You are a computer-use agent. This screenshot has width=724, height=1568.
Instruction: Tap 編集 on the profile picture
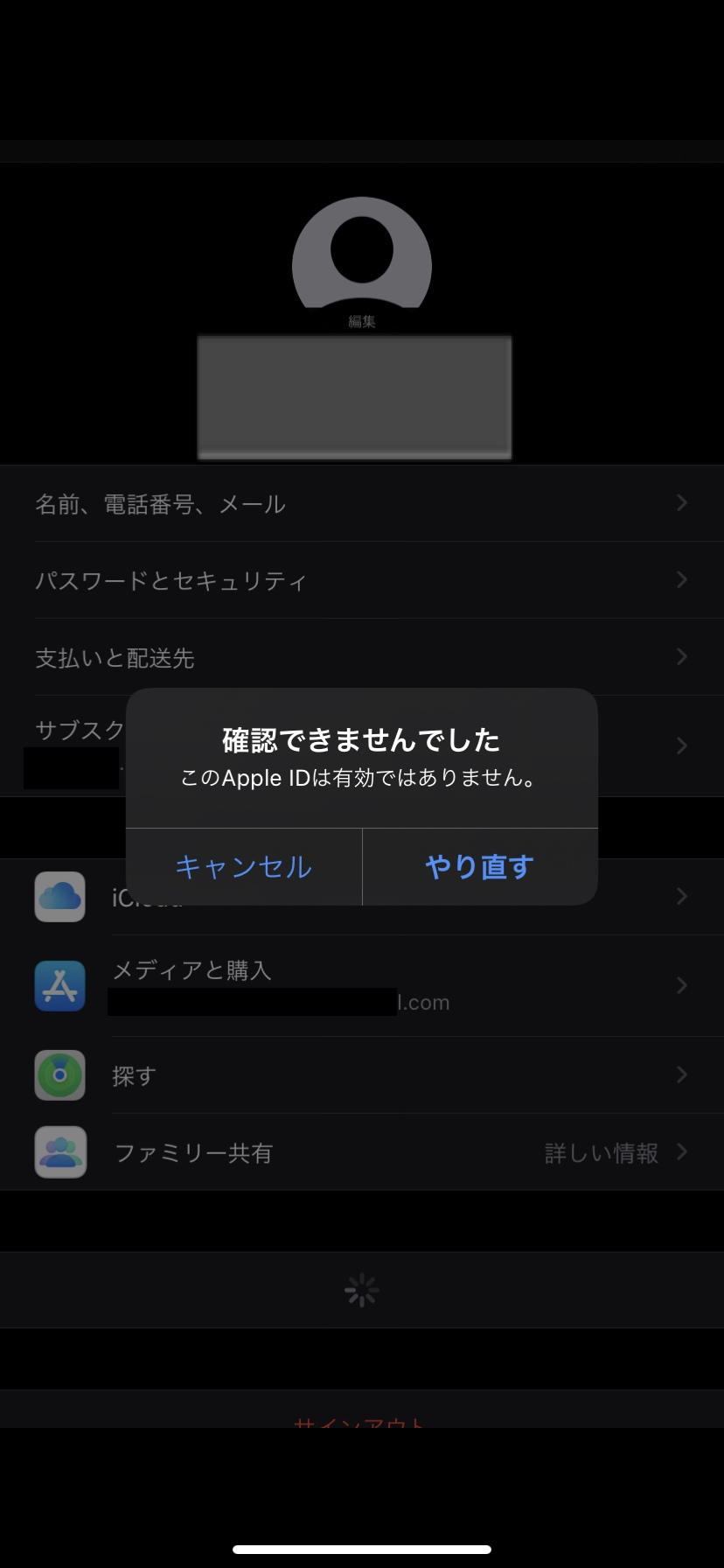click(361, 321)
